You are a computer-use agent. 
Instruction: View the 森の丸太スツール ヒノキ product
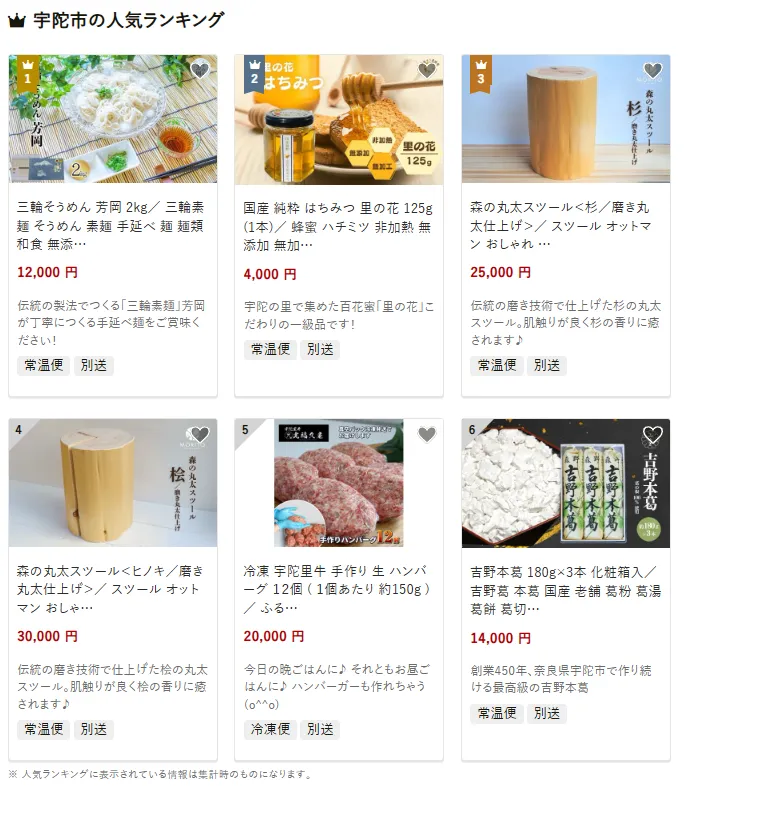(112, 589)
